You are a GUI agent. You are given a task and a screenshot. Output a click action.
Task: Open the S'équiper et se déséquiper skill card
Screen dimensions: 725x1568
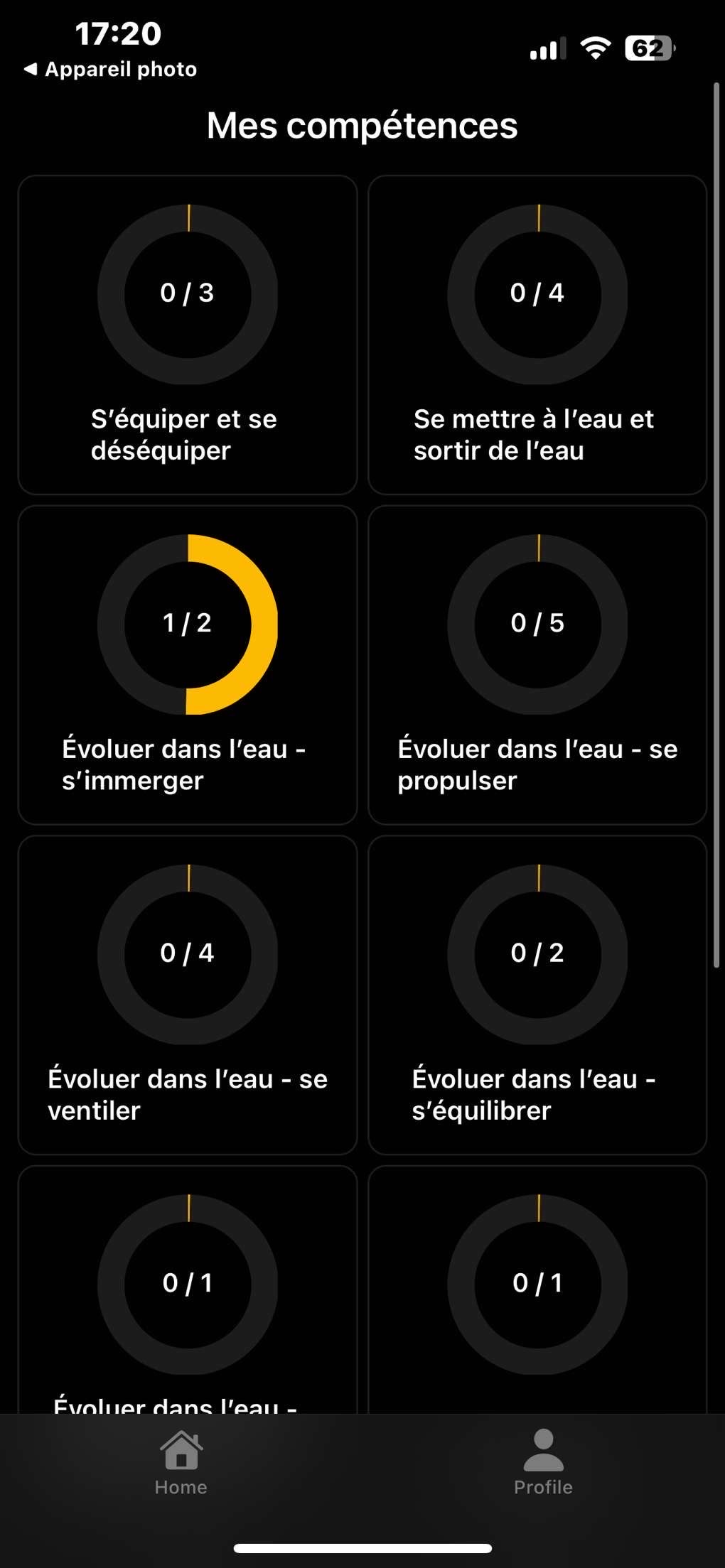point(187,335)
